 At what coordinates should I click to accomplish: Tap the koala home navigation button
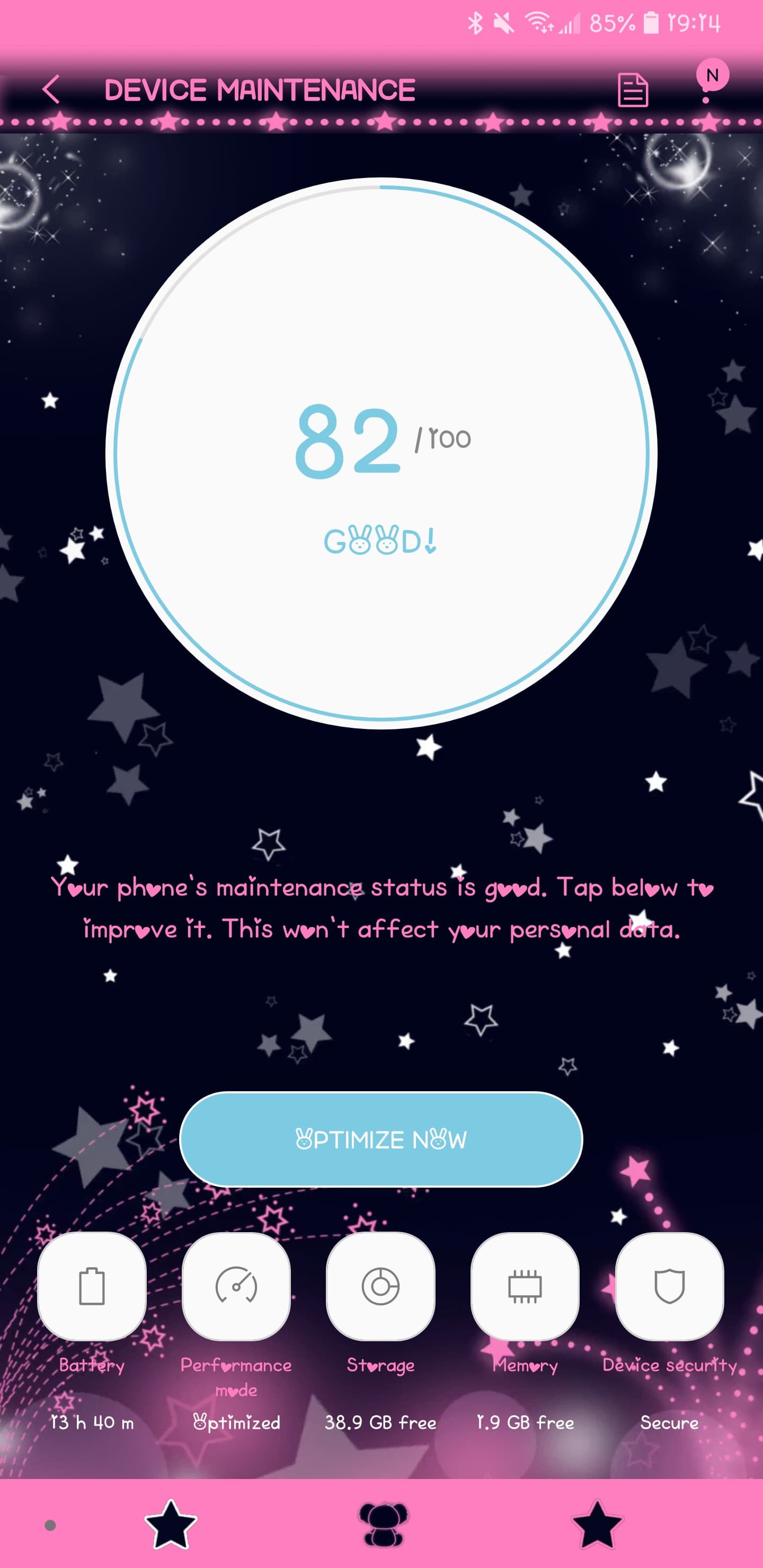click(383, 1525)
